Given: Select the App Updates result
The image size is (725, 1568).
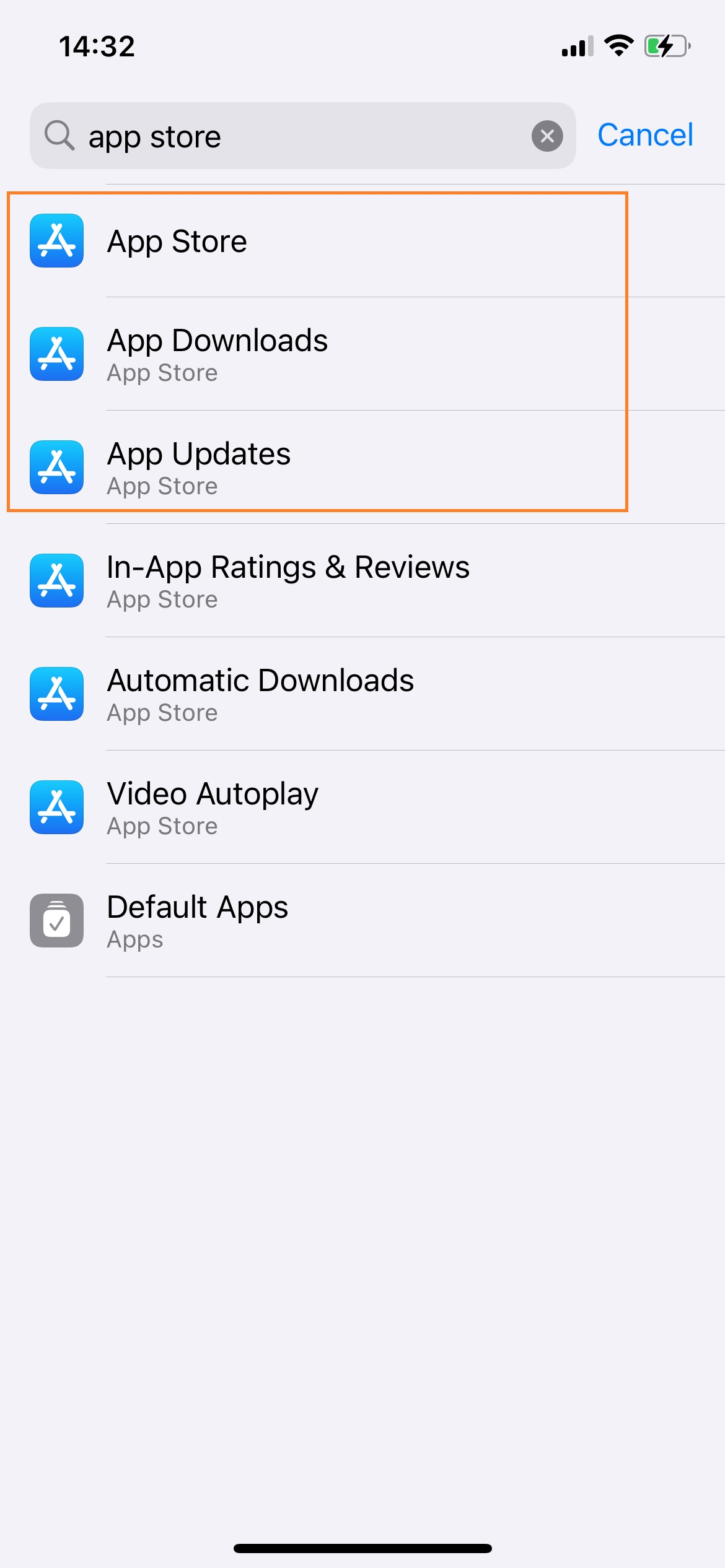Looking at the screenshot, I should click(x=362, y=467).
